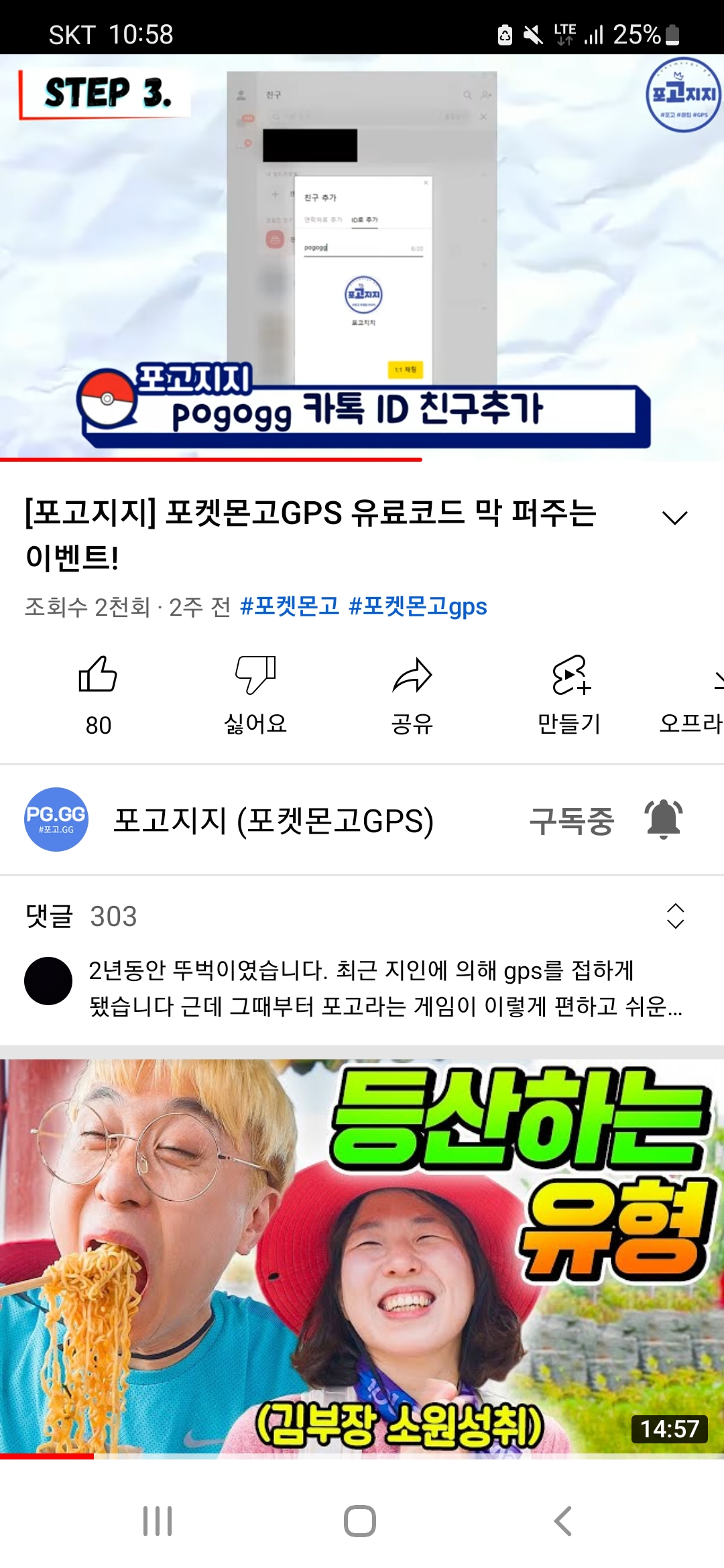Open recent apps from navigation bar
The width and height of the screenshot is (724, 1568).
(x=158, y=1521)
